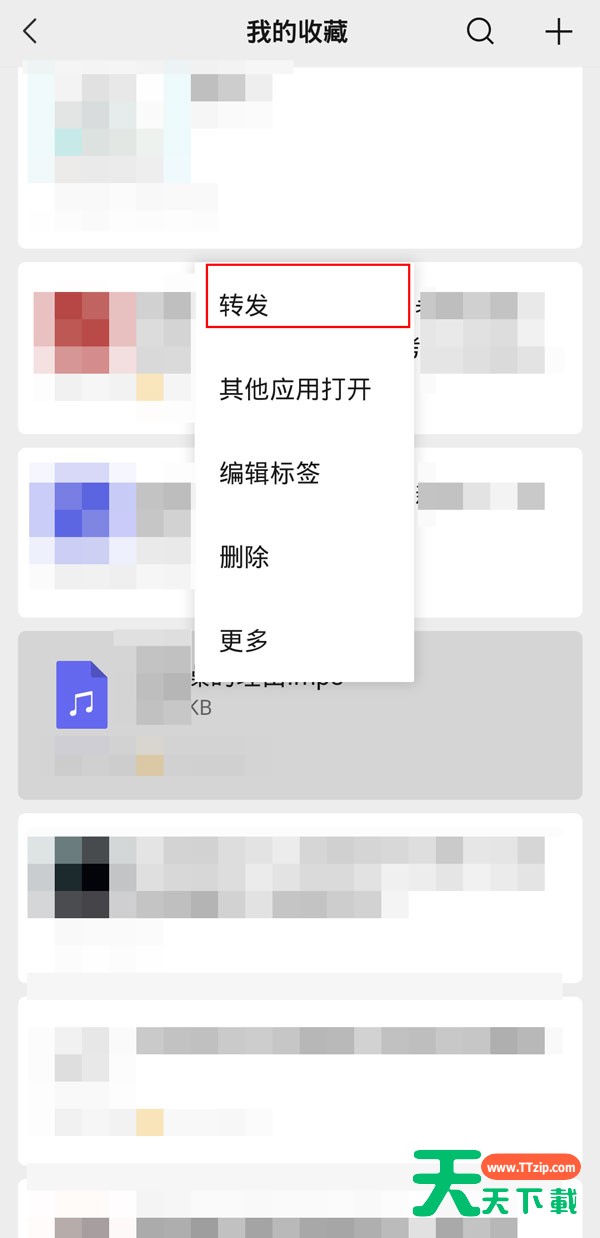Open search in favorites
The height and width of the screenshot is (1238, 600).
click(481, 32)
